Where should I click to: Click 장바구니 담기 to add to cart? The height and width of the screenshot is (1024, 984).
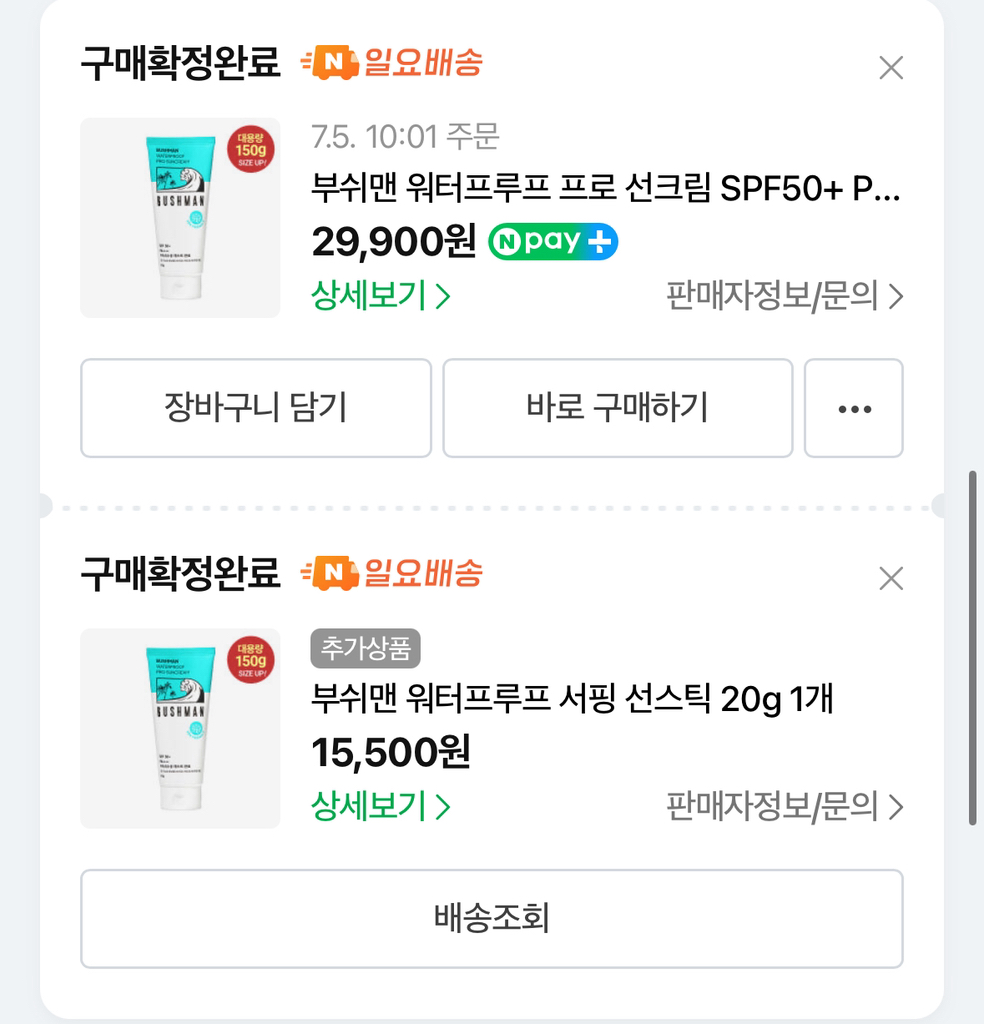(x=255, y=408)
